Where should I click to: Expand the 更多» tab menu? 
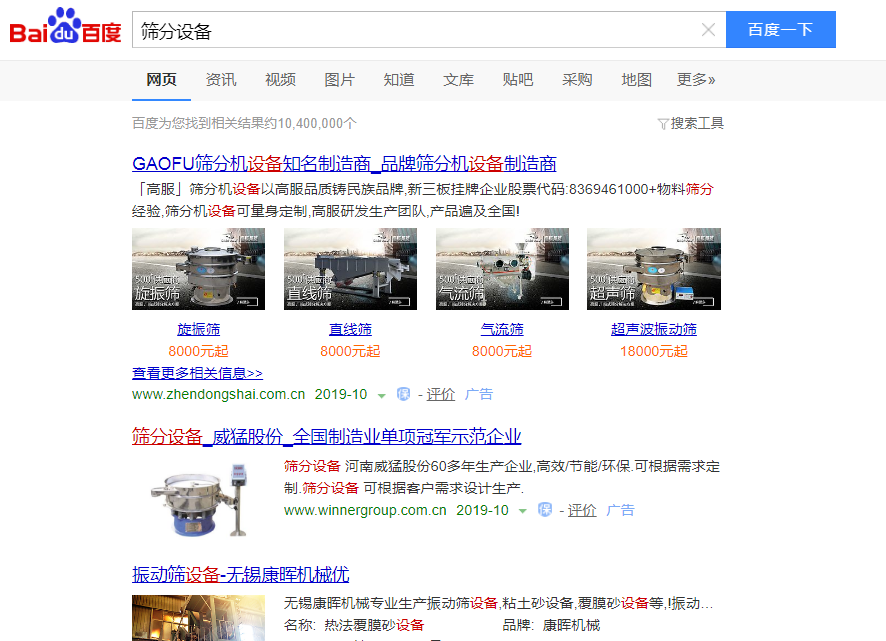pos(696,80)
